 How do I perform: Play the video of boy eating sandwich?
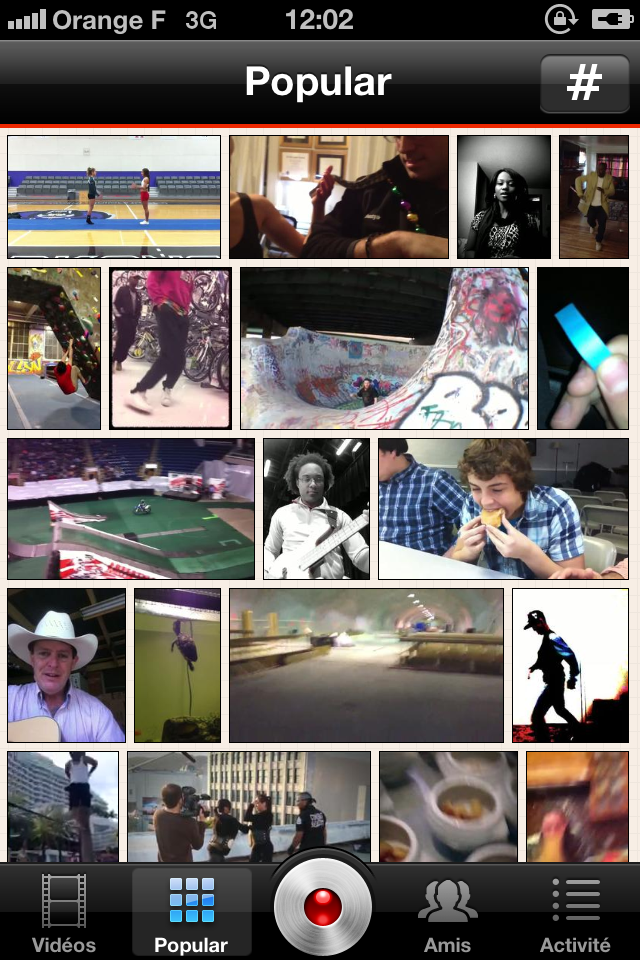click(x=503, y=508)
